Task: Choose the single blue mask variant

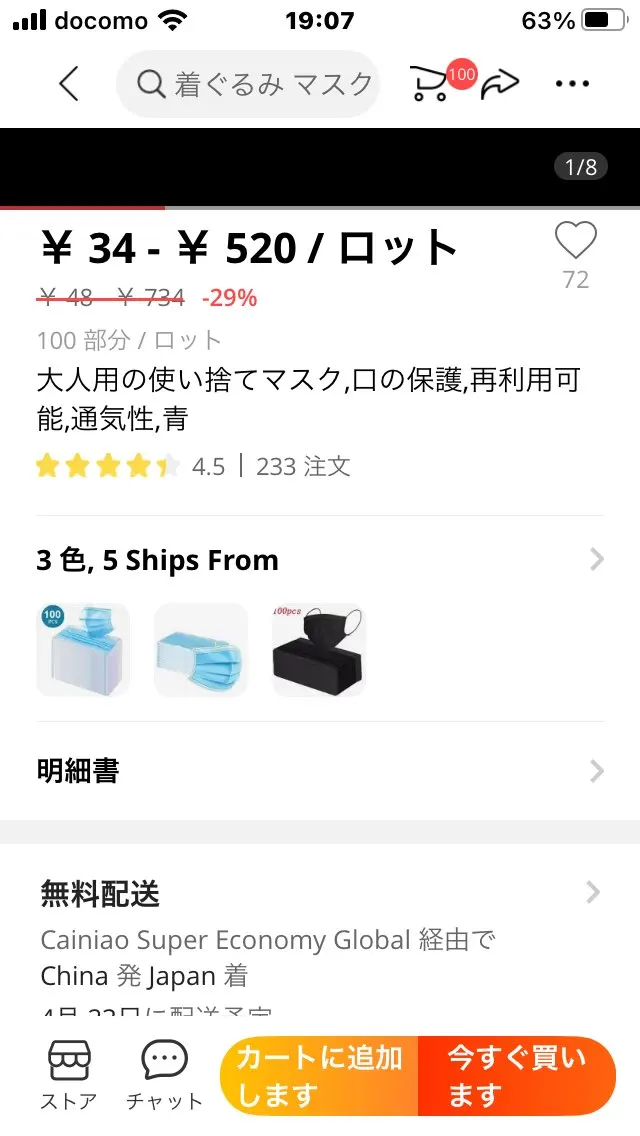Action: pyautogui.click(x=201, y=650)
